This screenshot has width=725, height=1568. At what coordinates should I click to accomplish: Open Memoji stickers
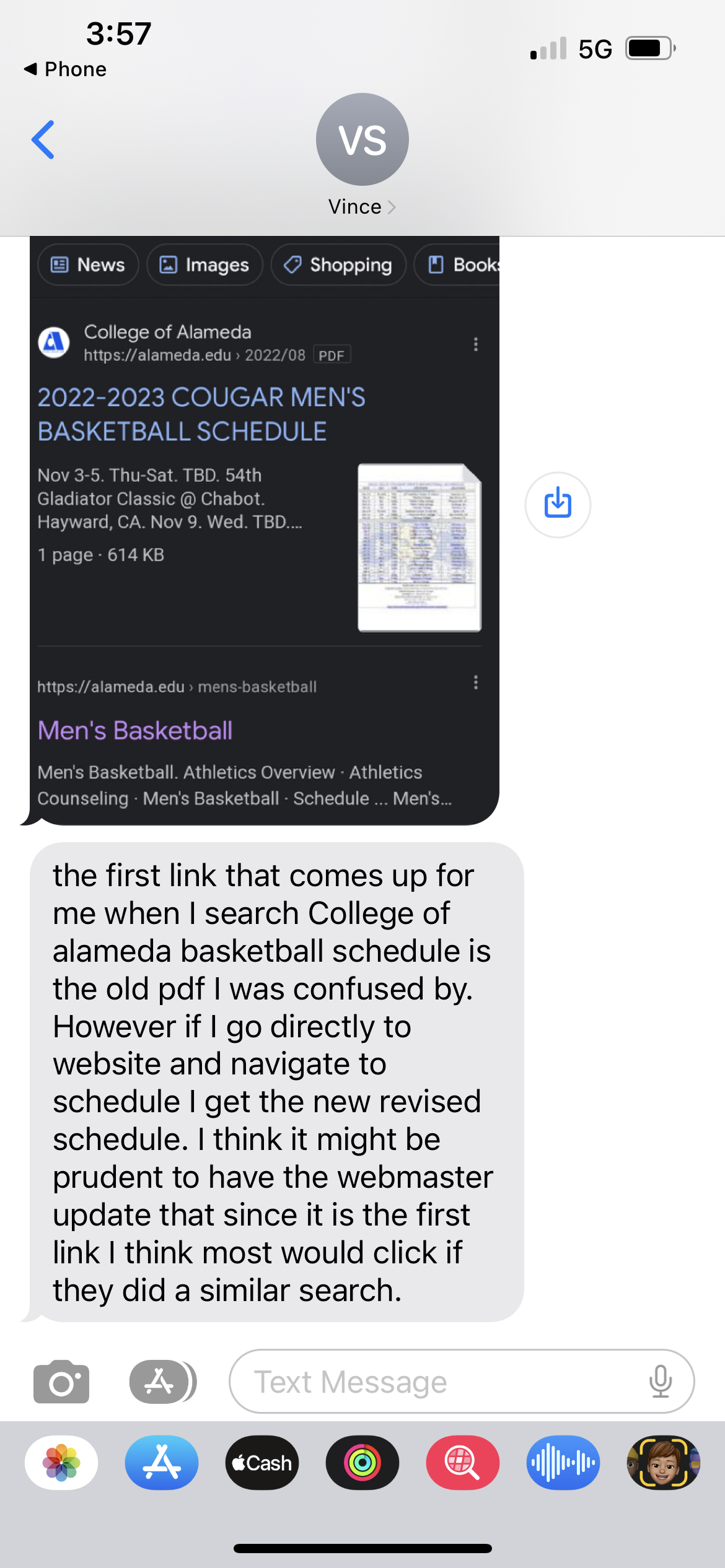[664, 1463]
